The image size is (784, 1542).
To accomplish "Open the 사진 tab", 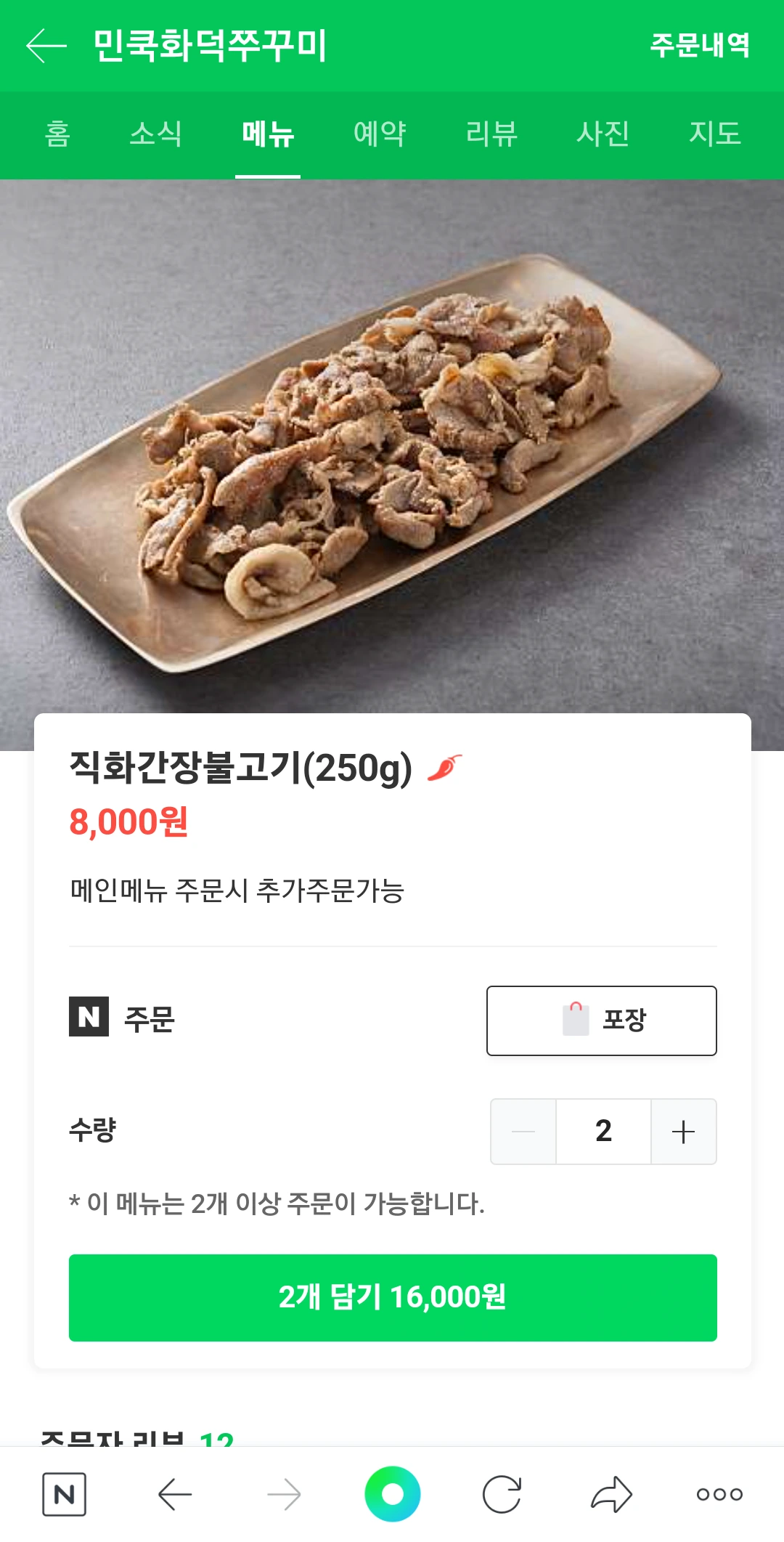I will [x=603, y=134].
